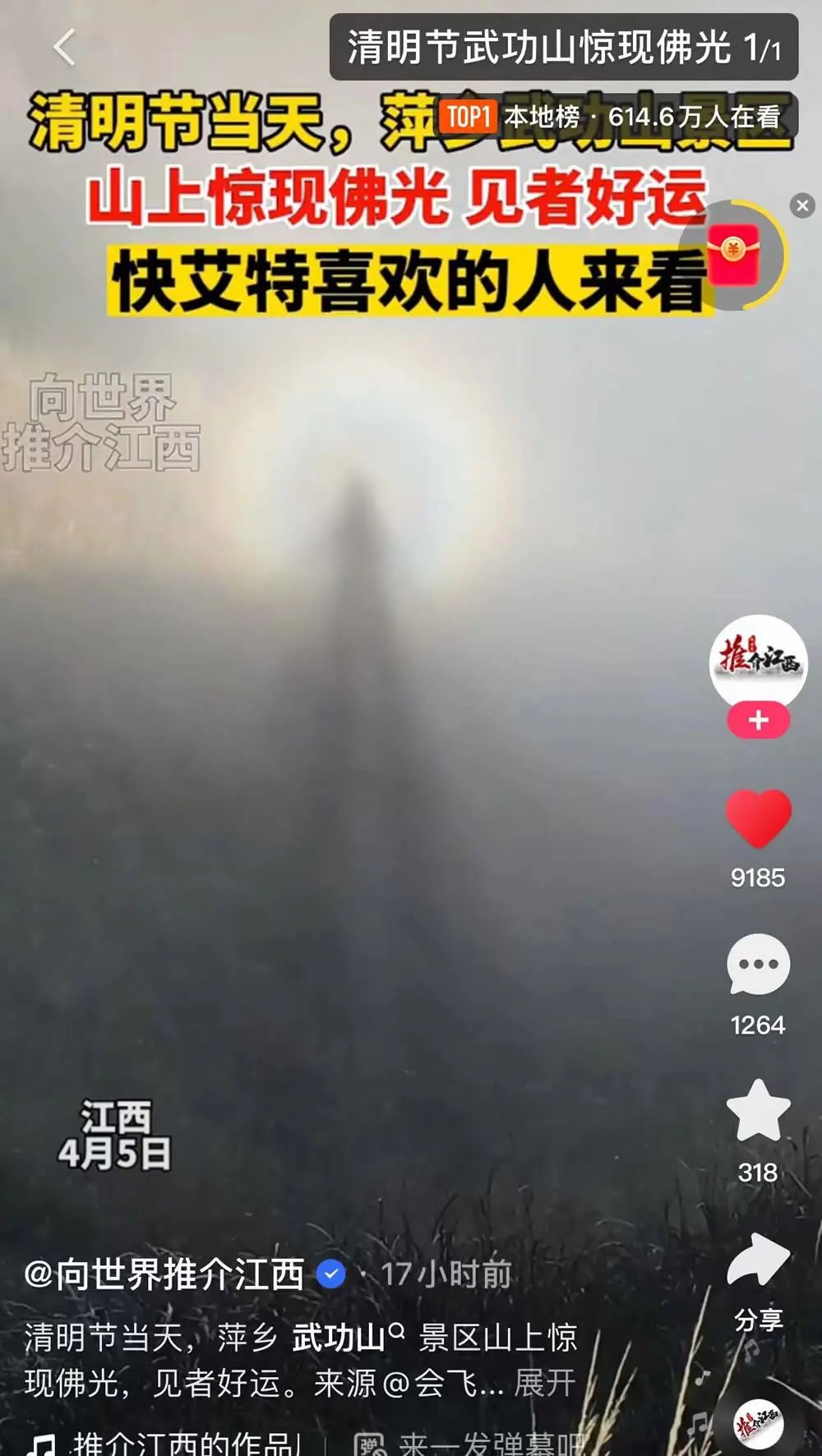
Task: Like this video with the heart
Action: point(758,818)
